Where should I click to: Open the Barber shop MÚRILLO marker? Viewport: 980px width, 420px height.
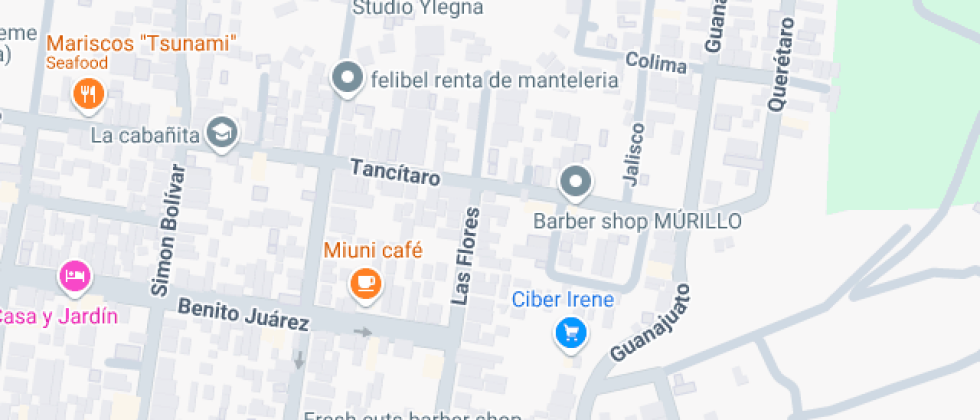[576, 182]
